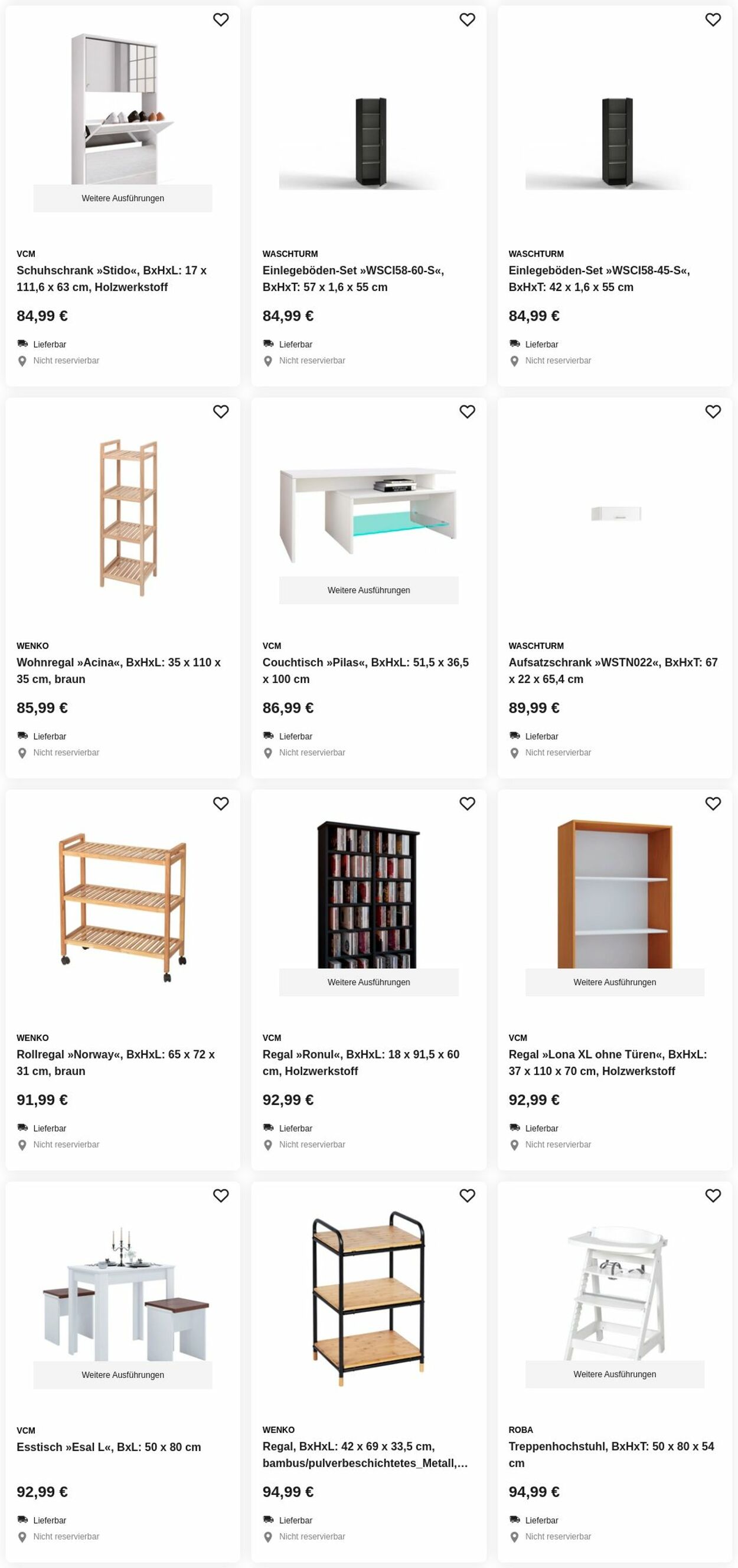The image size is (738, 1568).
Task: Save Couchtisch Pilas to favorites
Action: [466, 411]
